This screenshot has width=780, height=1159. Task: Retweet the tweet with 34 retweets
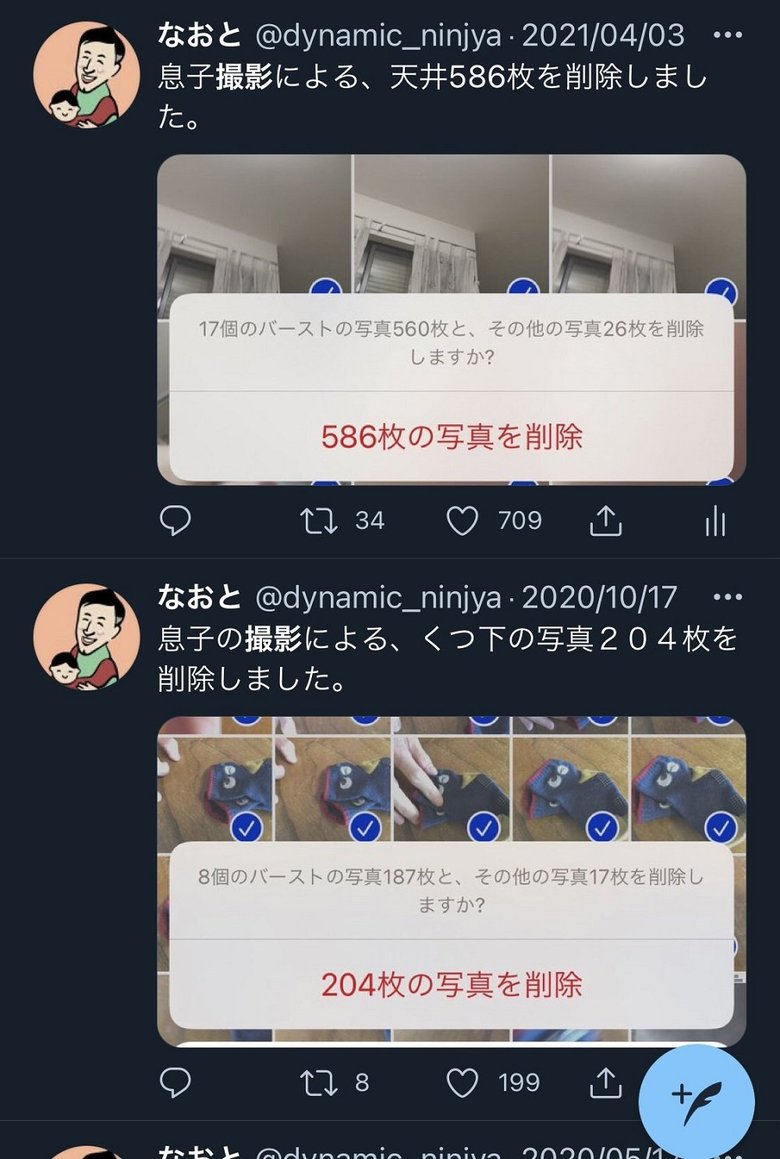pyautogui.click(x=320, y=520)
